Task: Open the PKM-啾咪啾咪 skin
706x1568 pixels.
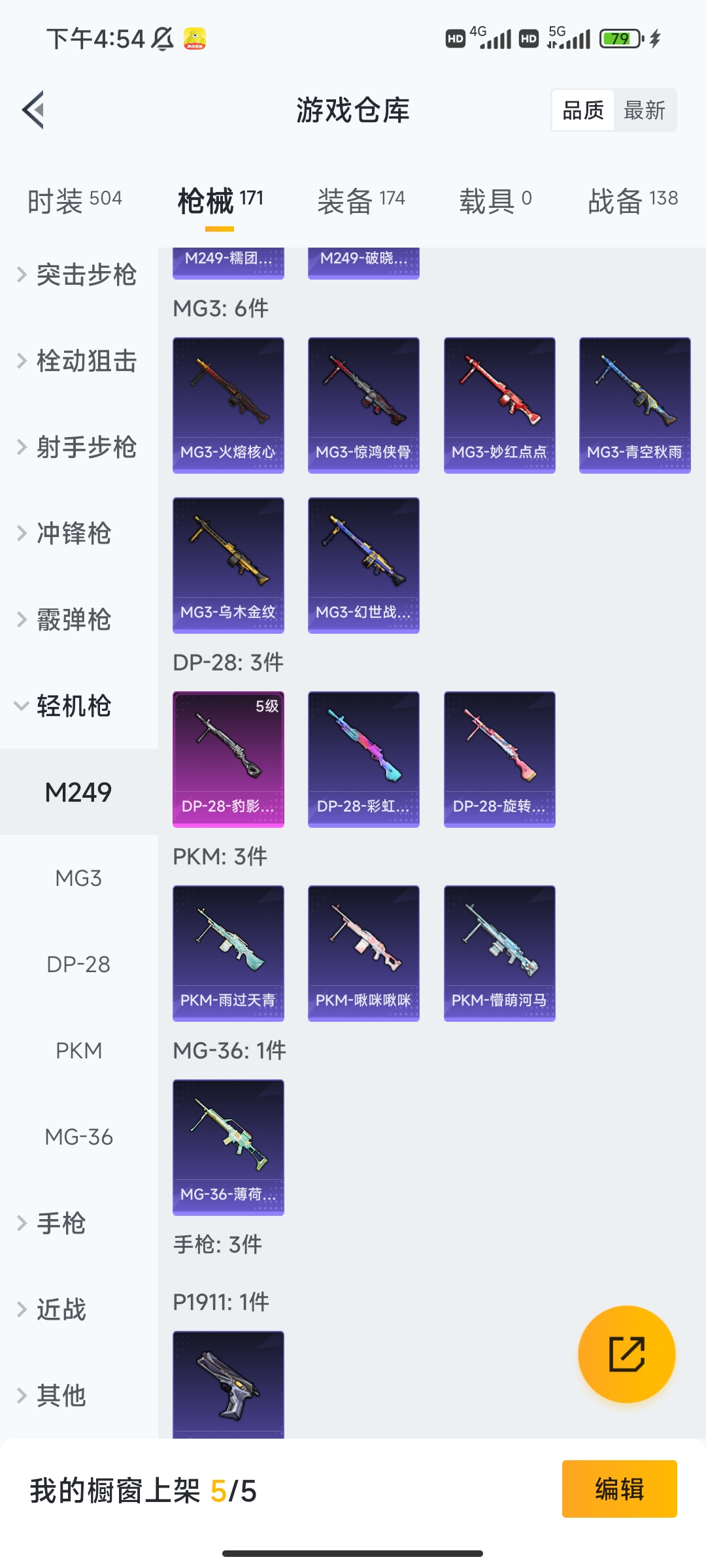Action: pos(363,953)
